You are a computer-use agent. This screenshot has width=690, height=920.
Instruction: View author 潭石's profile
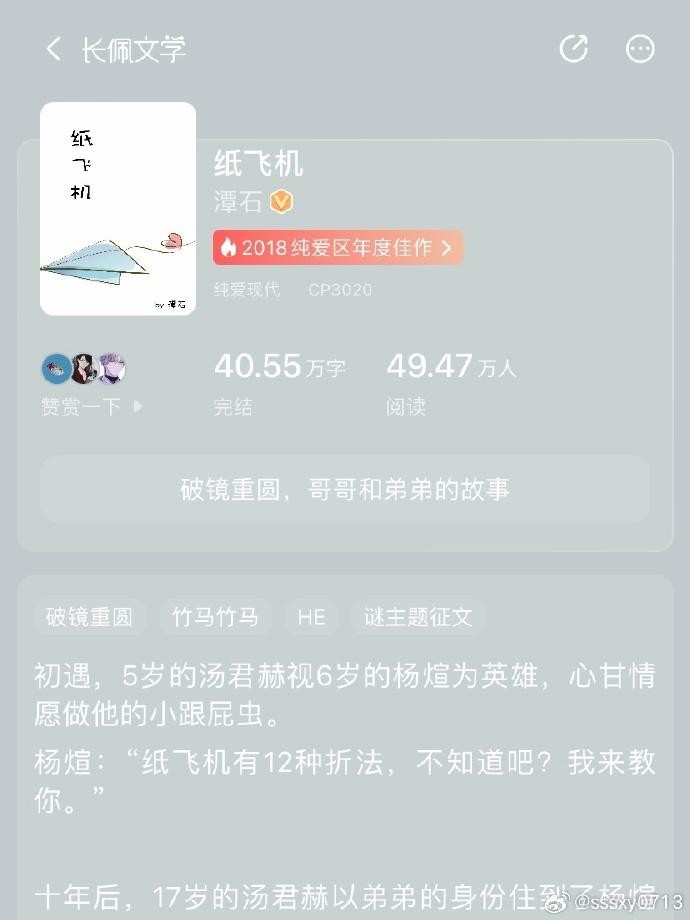click(x=240, y=201)
